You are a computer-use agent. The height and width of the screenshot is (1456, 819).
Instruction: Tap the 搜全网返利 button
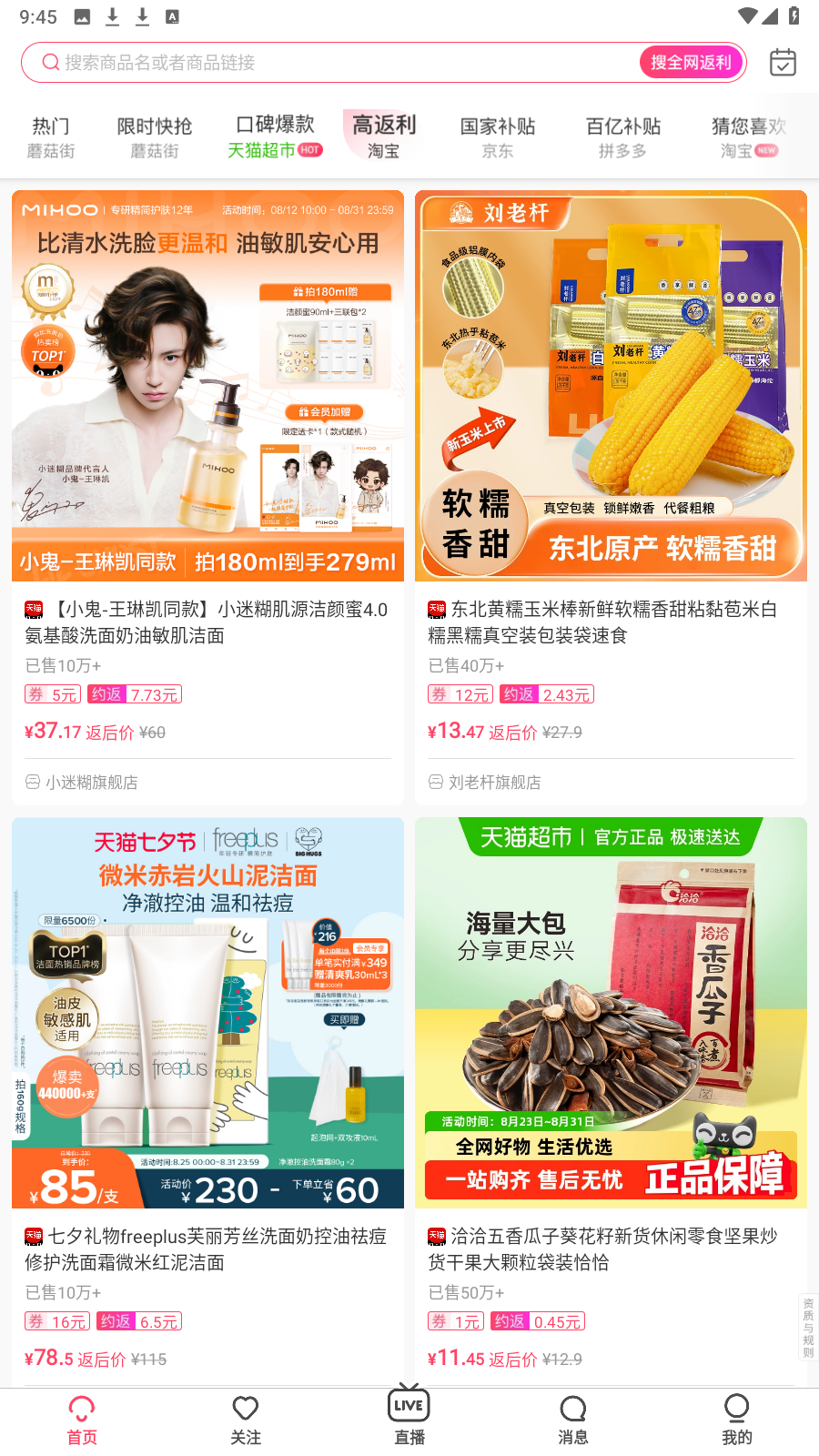(x=691, y=63)
